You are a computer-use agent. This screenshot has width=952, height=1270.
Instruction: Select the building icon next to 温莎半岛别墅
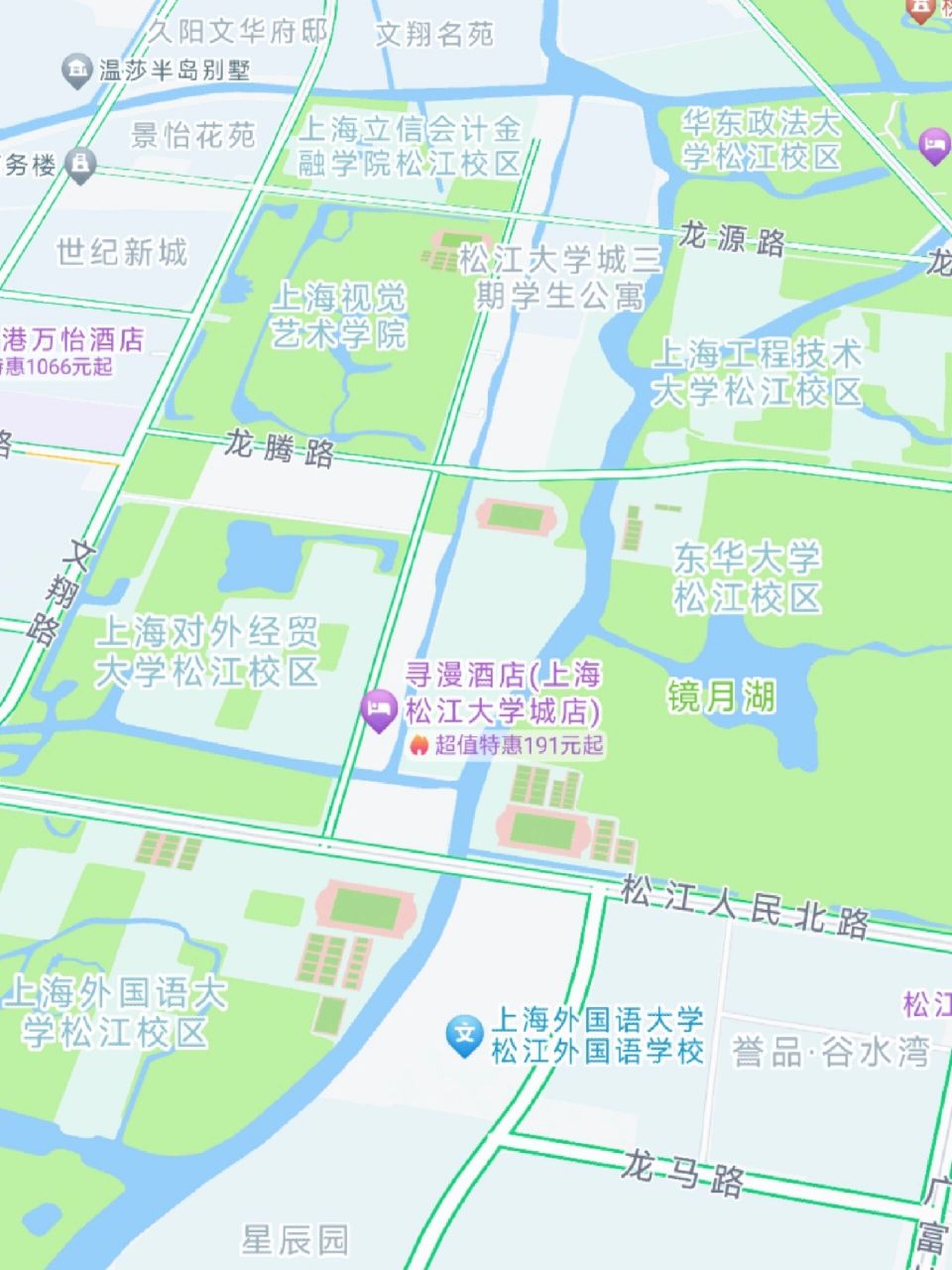pyautogui.click(x=75, y=66)
